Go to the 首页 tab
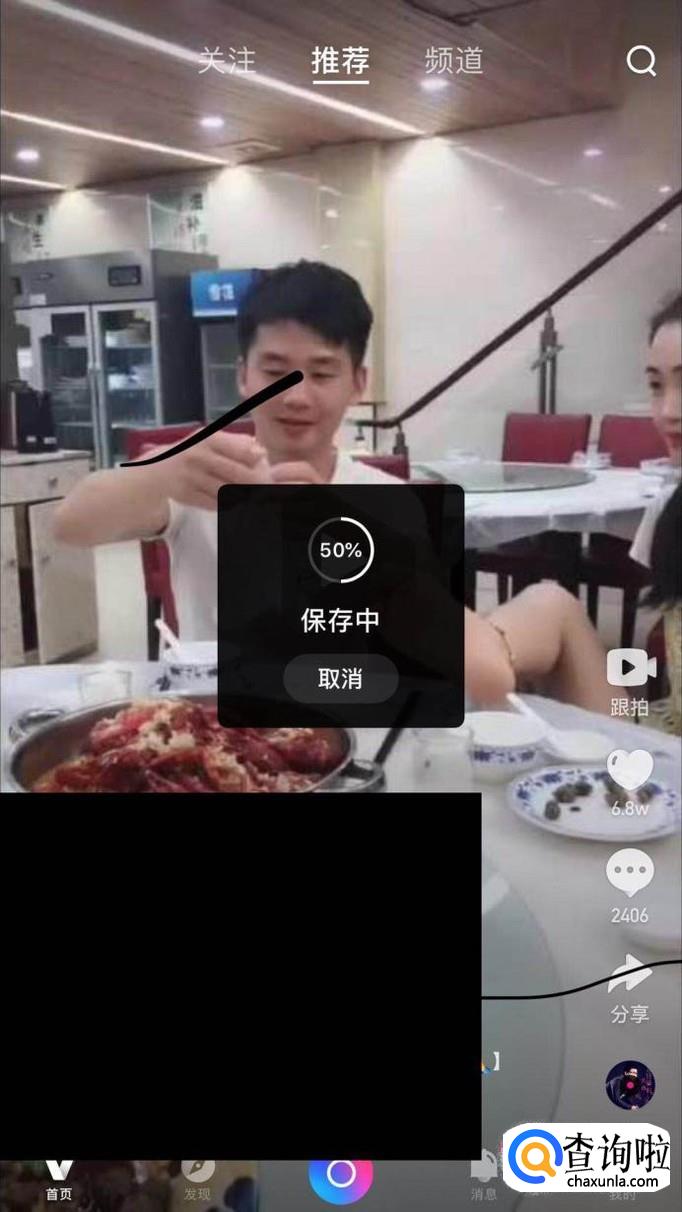The height and width of the screenshot is (1212, 682). (59, 1180)
